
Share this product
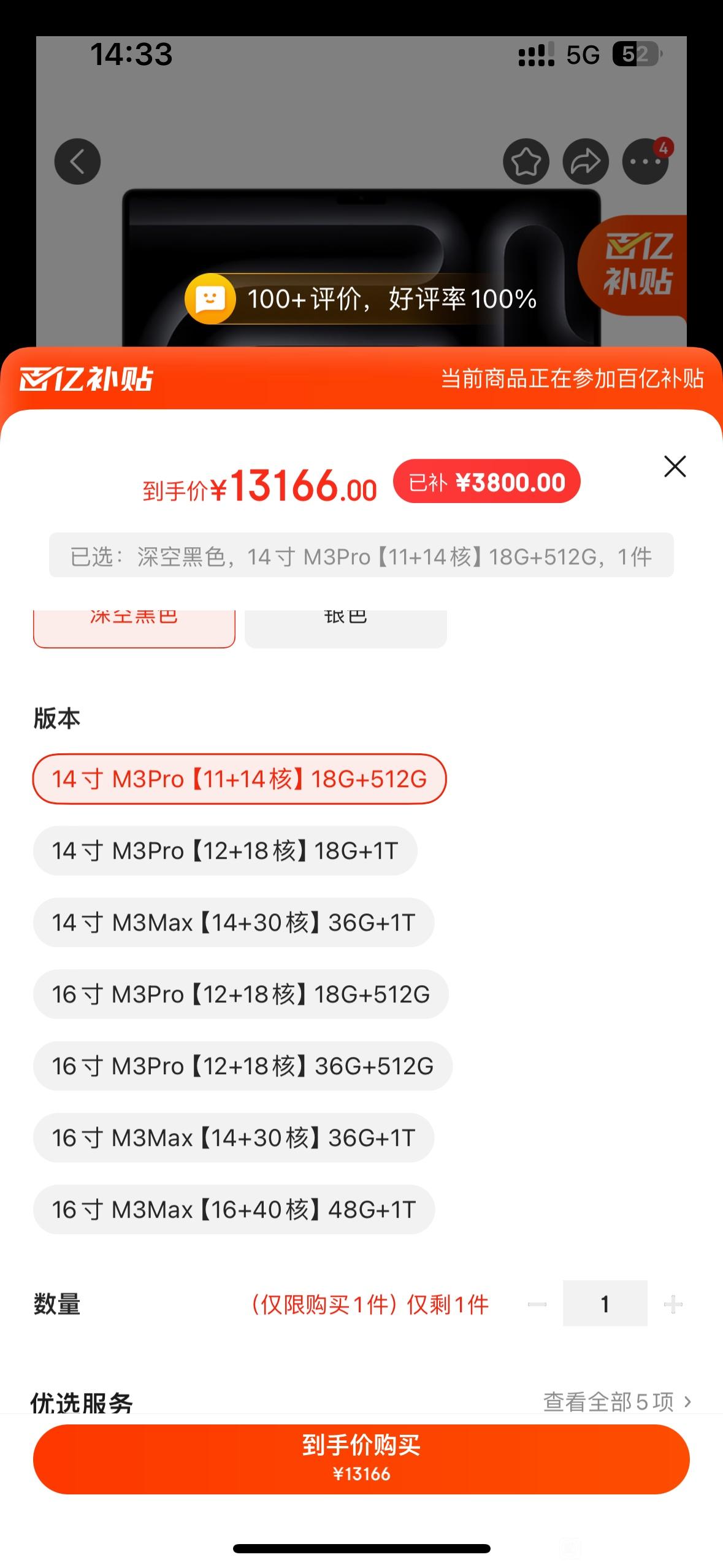(x=586, y=162)
